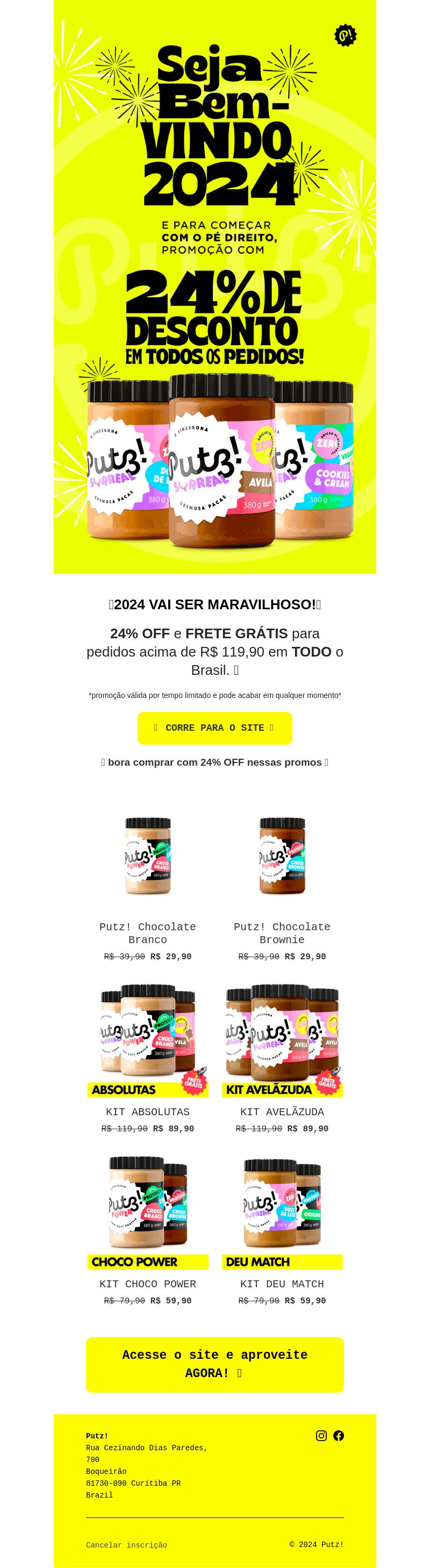Tap the CORRE PARA O SITE button

(214, 728)
